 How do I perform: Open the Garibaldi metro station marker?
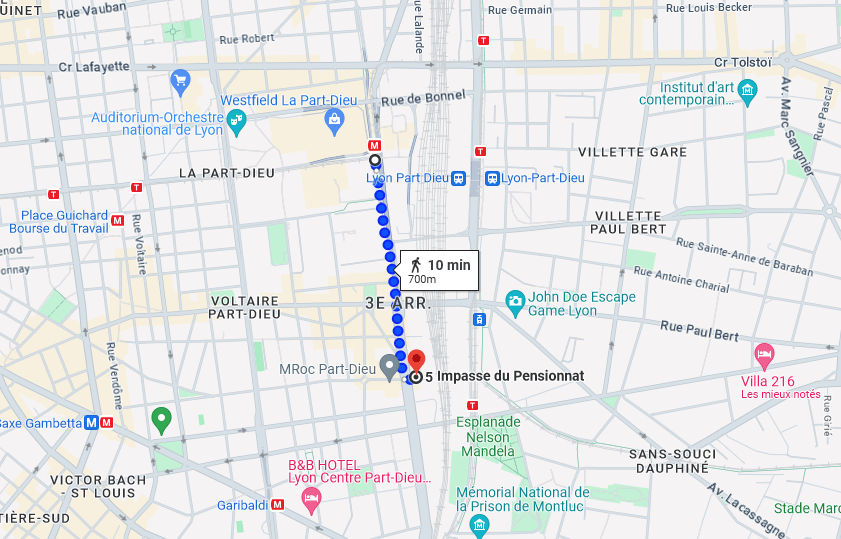(277, 506)
